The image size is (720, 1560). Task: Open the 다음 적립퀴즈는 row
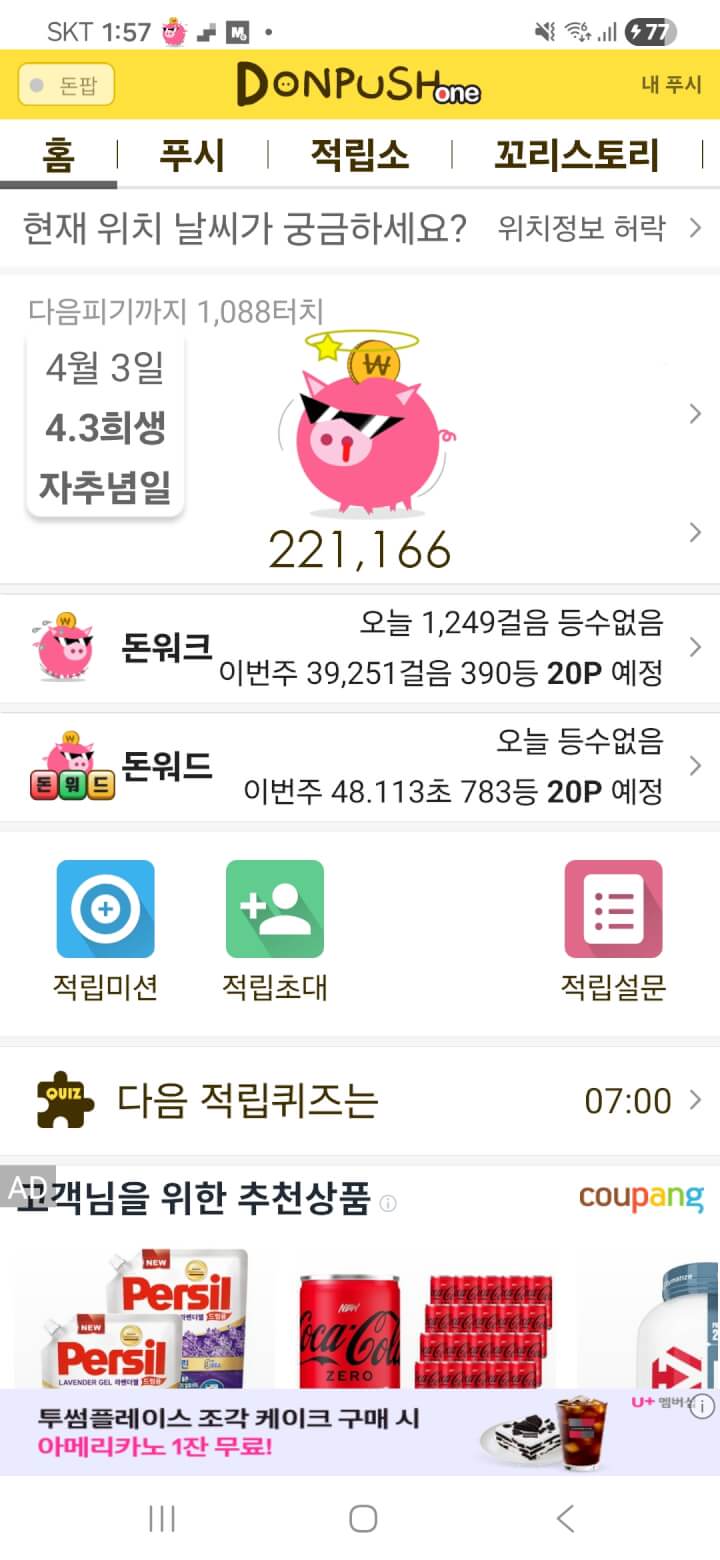(360, 1101)
